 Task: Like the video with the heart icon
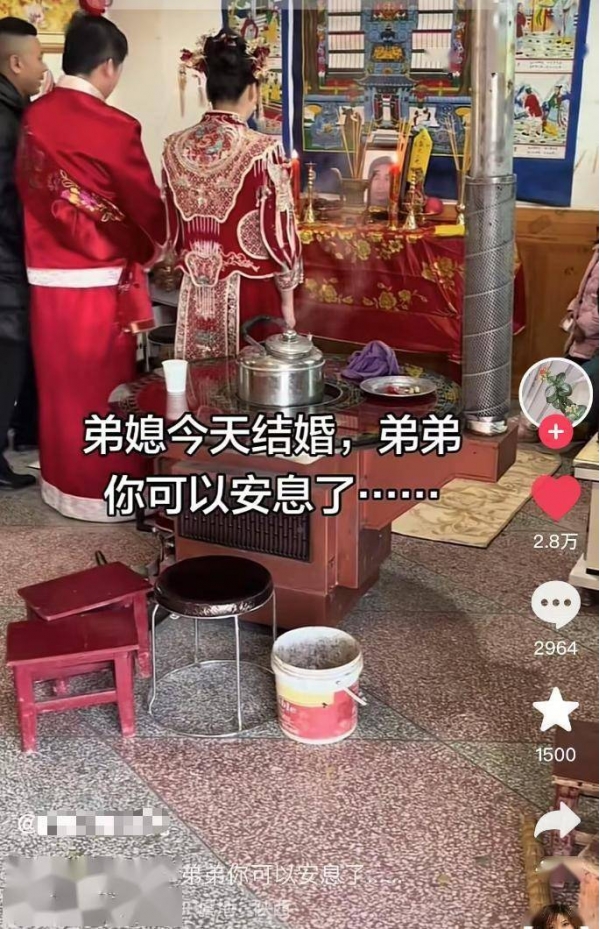coord(556,497)
